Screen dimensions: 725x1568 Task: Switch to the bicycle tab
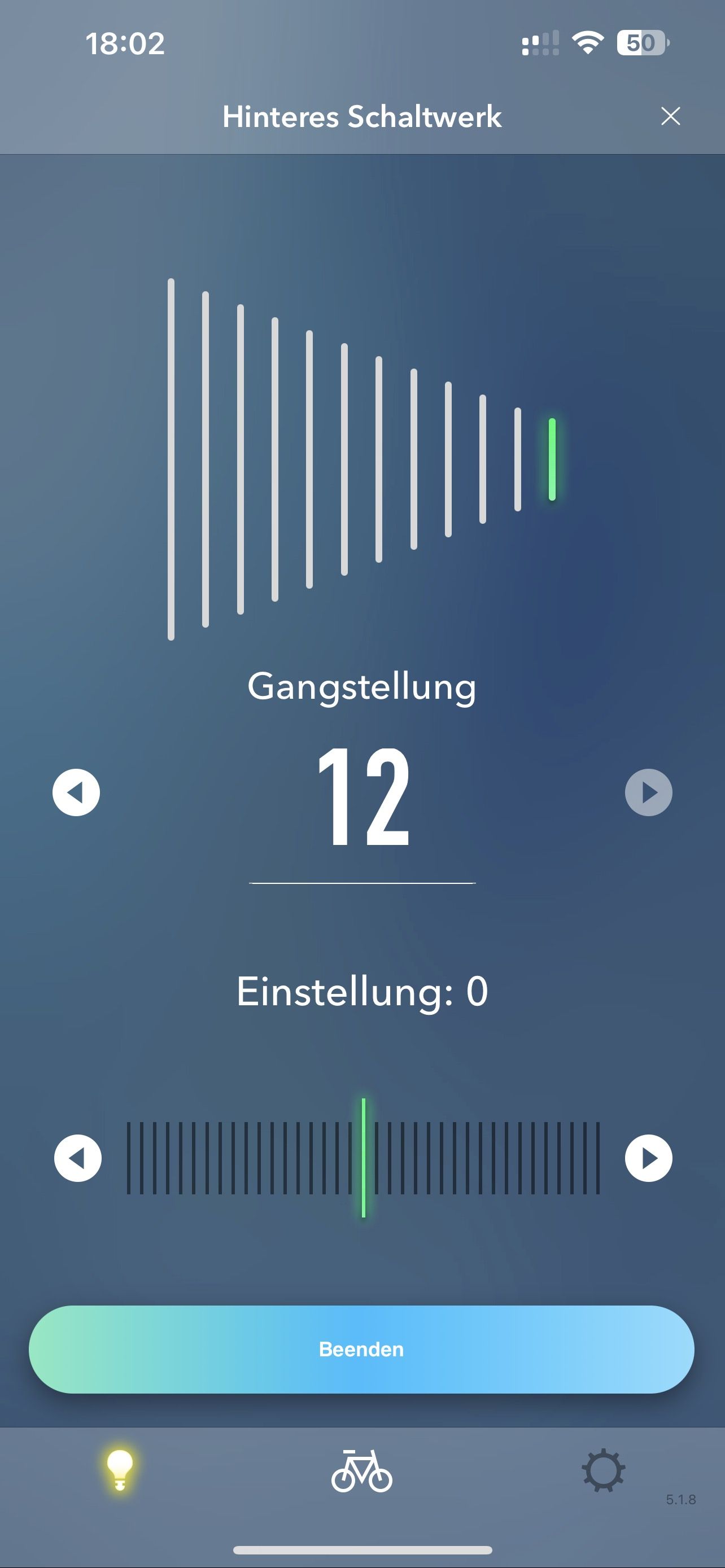[361, 1470]
